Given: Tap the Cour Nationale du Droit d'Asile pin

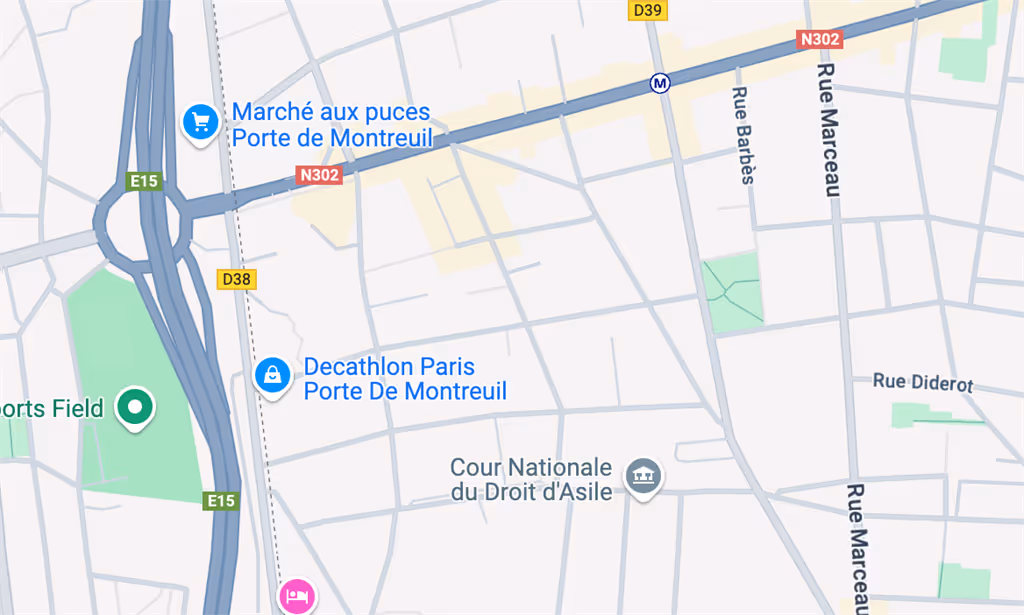Looking at the screenshot, I should pos(643,477).
